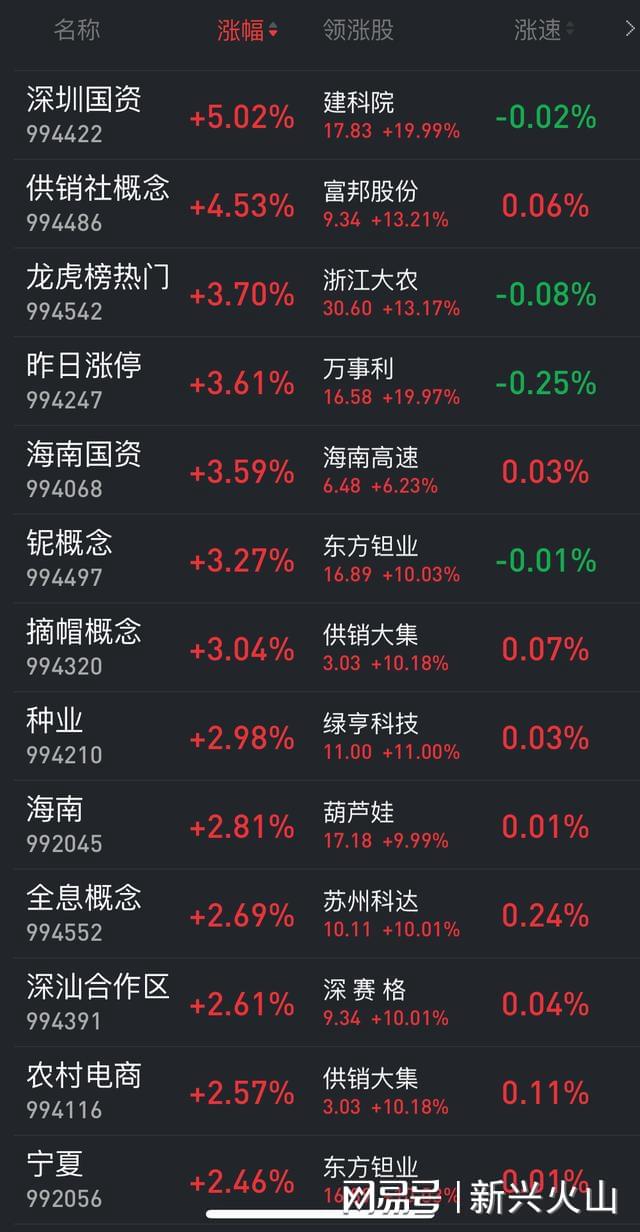Open the 全息概念 sector row
Screen dimensions: 640x1232
pos(320,914)
